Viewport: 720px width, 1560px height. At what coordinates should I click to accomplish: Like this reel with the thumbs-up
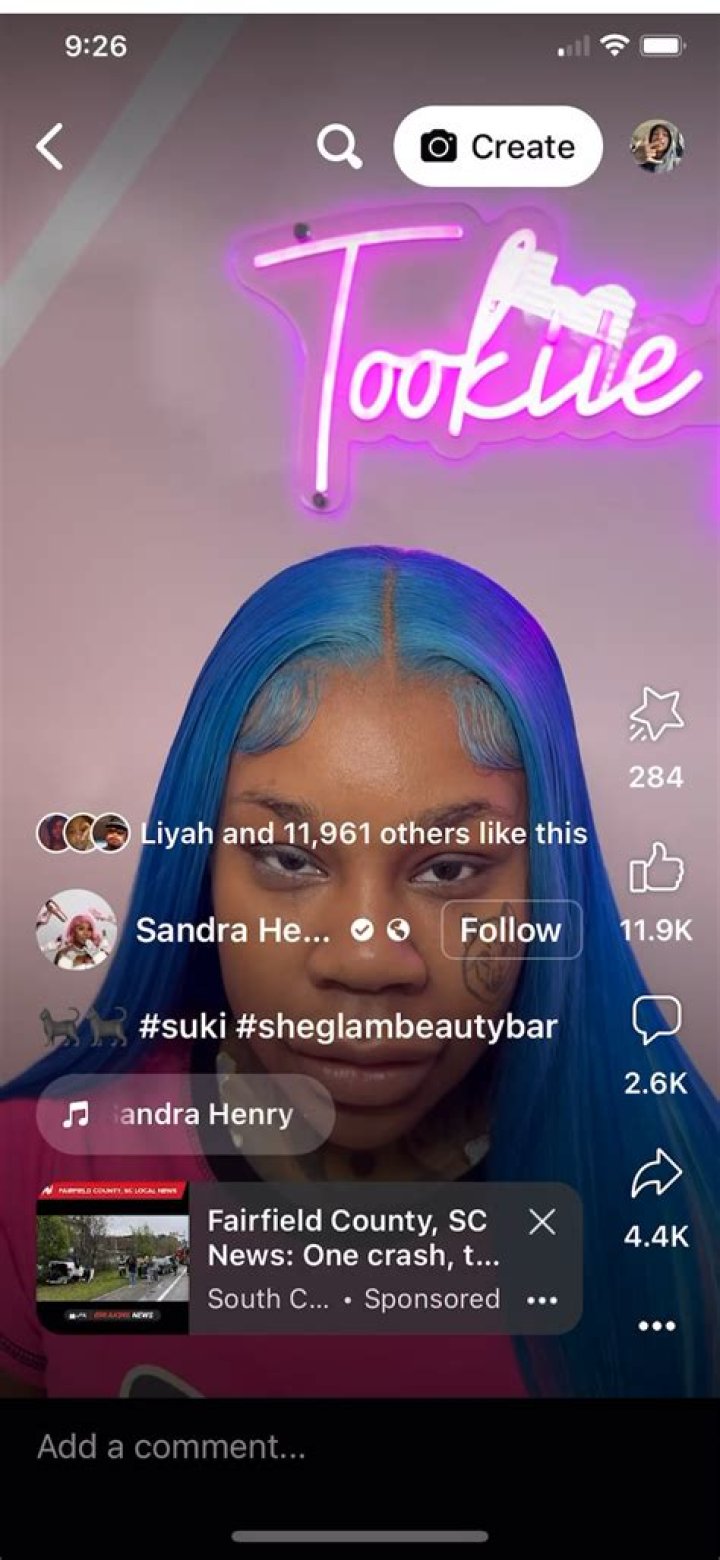coord(656,868)
